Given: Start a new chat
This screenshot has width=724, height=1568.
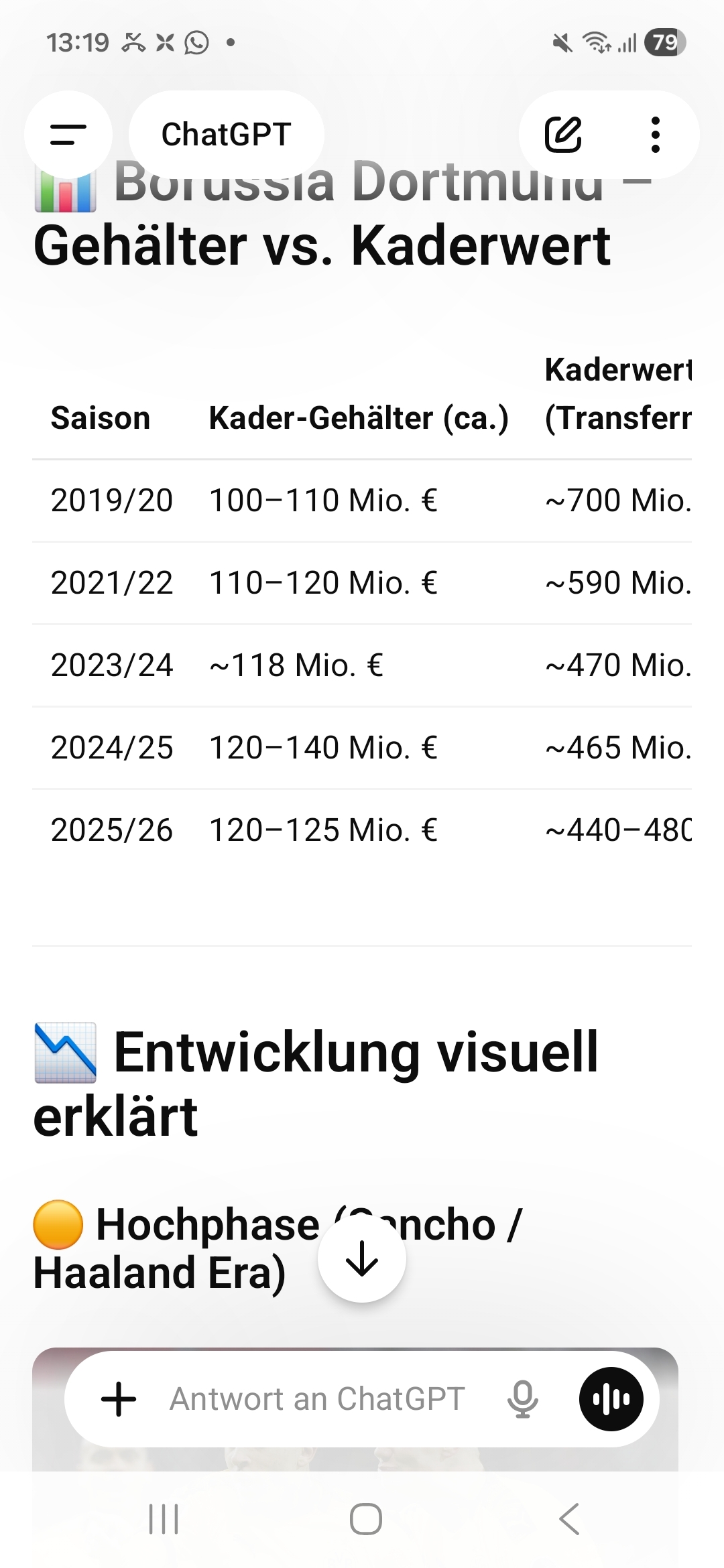Looking at the screenshot, I should [x=563, y=135].
